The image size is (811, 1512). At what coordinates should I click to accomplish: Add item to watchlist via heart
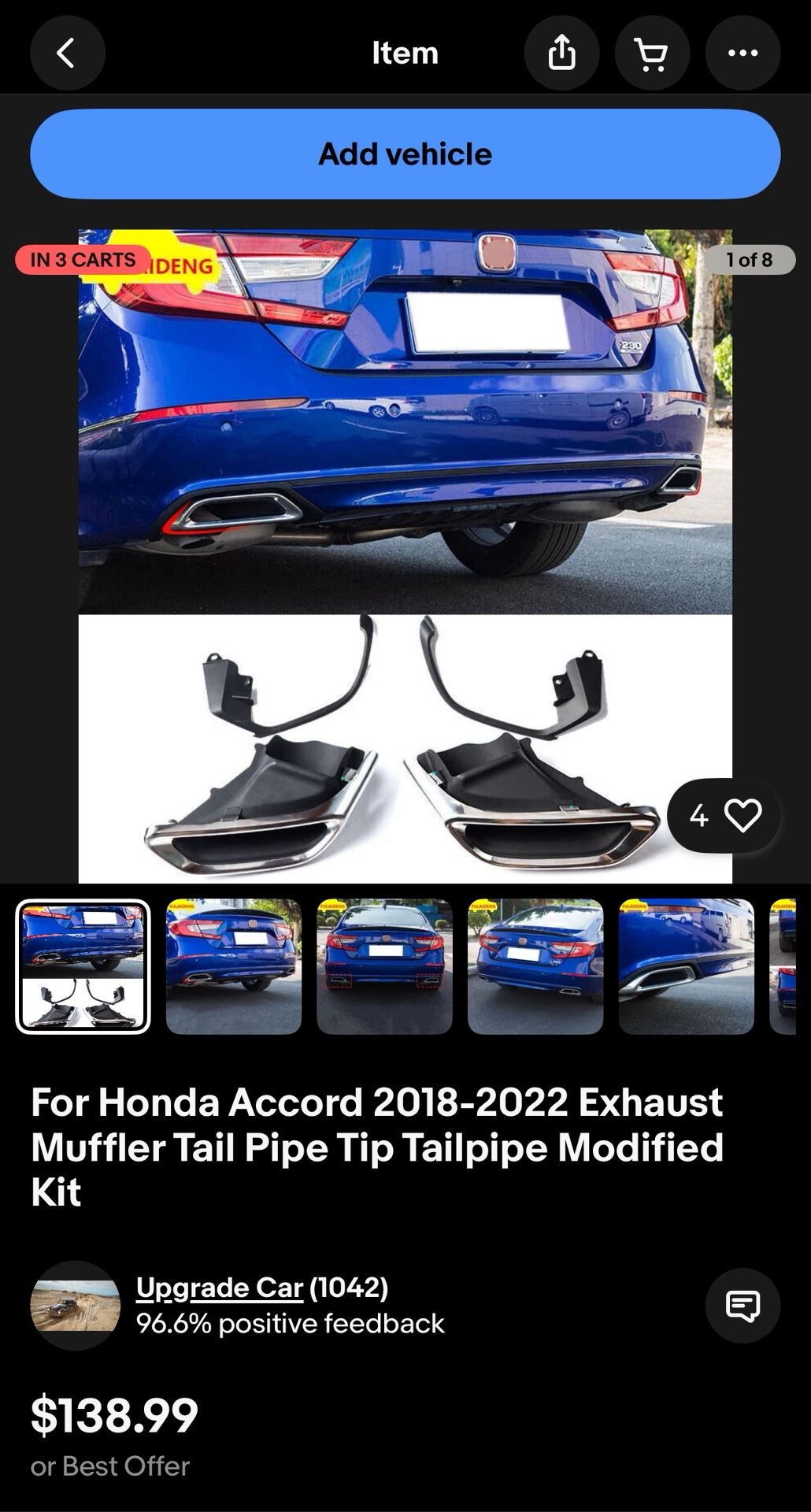click(724, 815)
